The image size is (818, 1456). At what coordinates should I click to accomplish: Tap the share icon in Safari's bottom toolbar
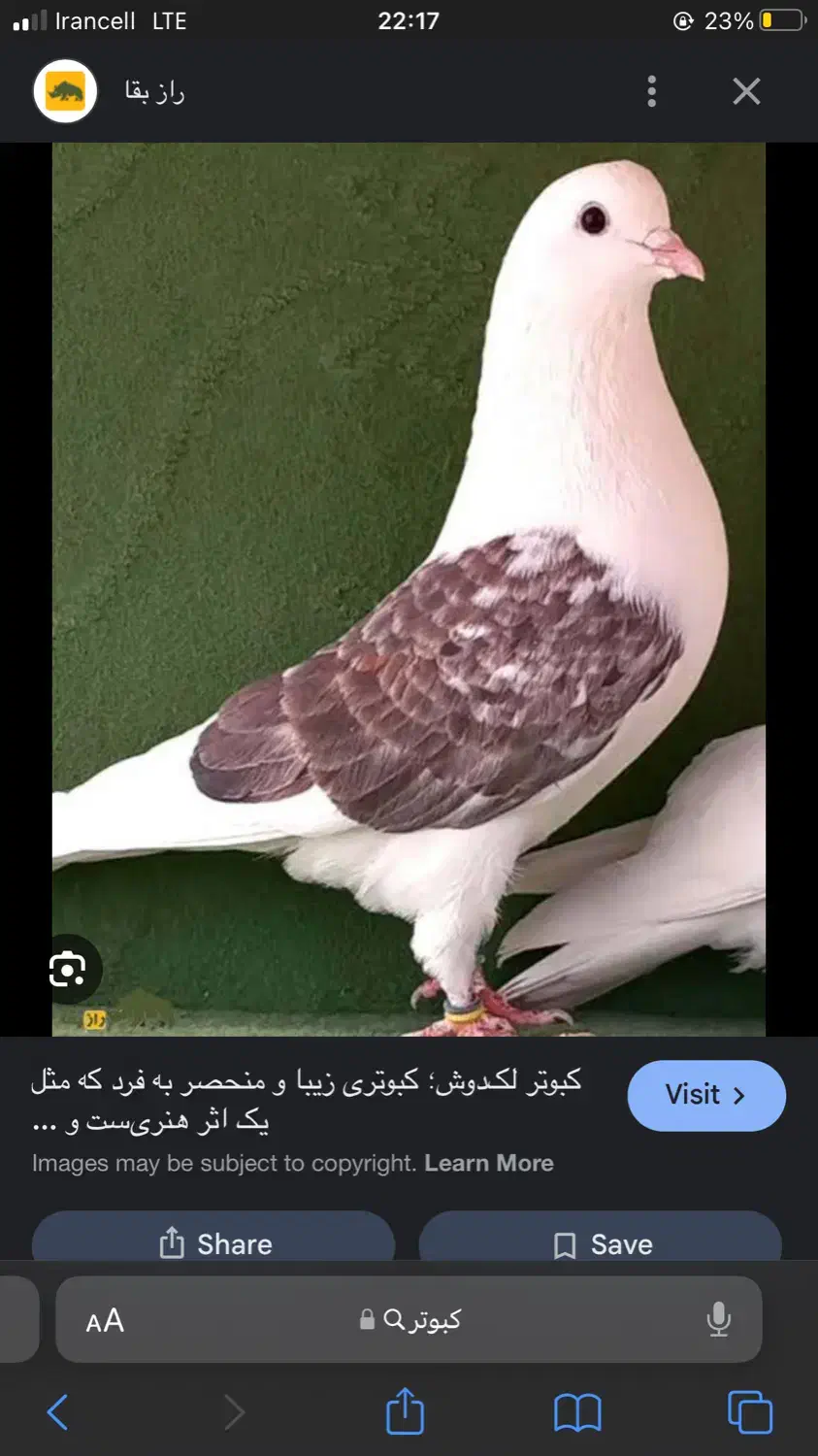(x=406, y=1413)
